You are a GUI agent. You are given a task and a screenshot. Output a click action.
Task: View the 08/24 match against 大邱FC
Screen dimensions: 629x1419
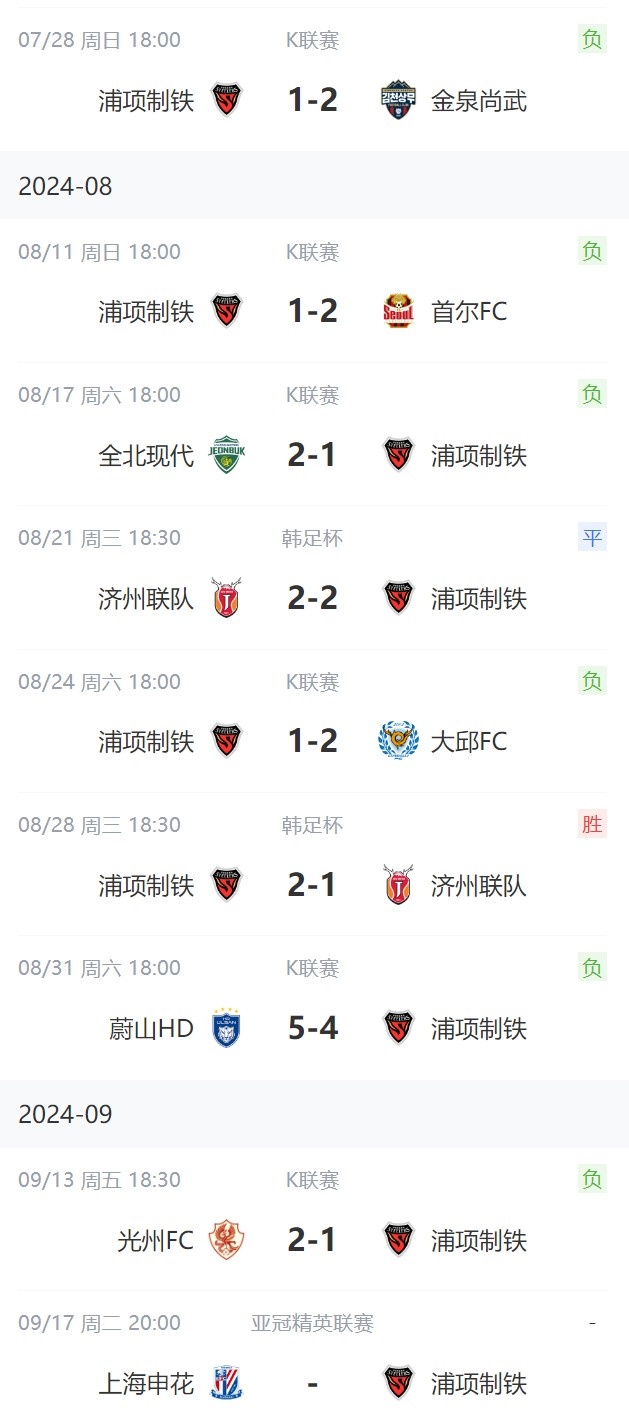(x=313, y=741)
